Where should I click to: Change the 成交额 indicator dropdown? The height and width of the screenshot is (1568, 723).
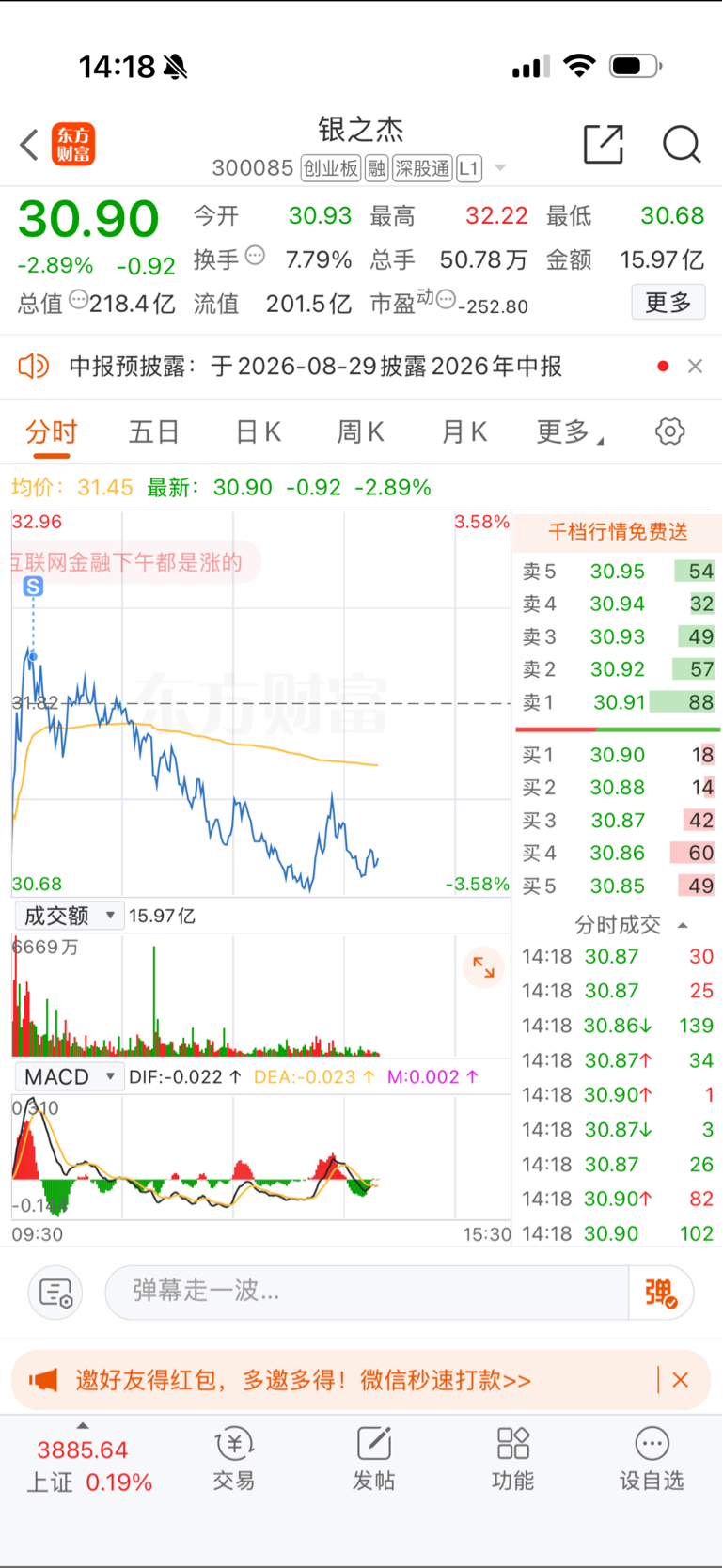click(x=69, y=916)
